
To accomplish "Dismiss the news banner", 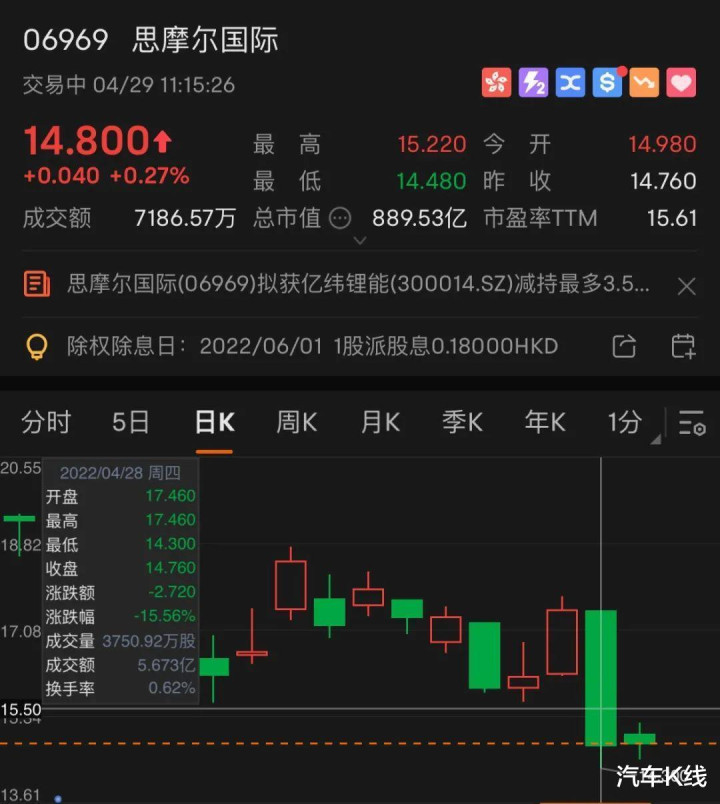I will click(x=686, y=286).
